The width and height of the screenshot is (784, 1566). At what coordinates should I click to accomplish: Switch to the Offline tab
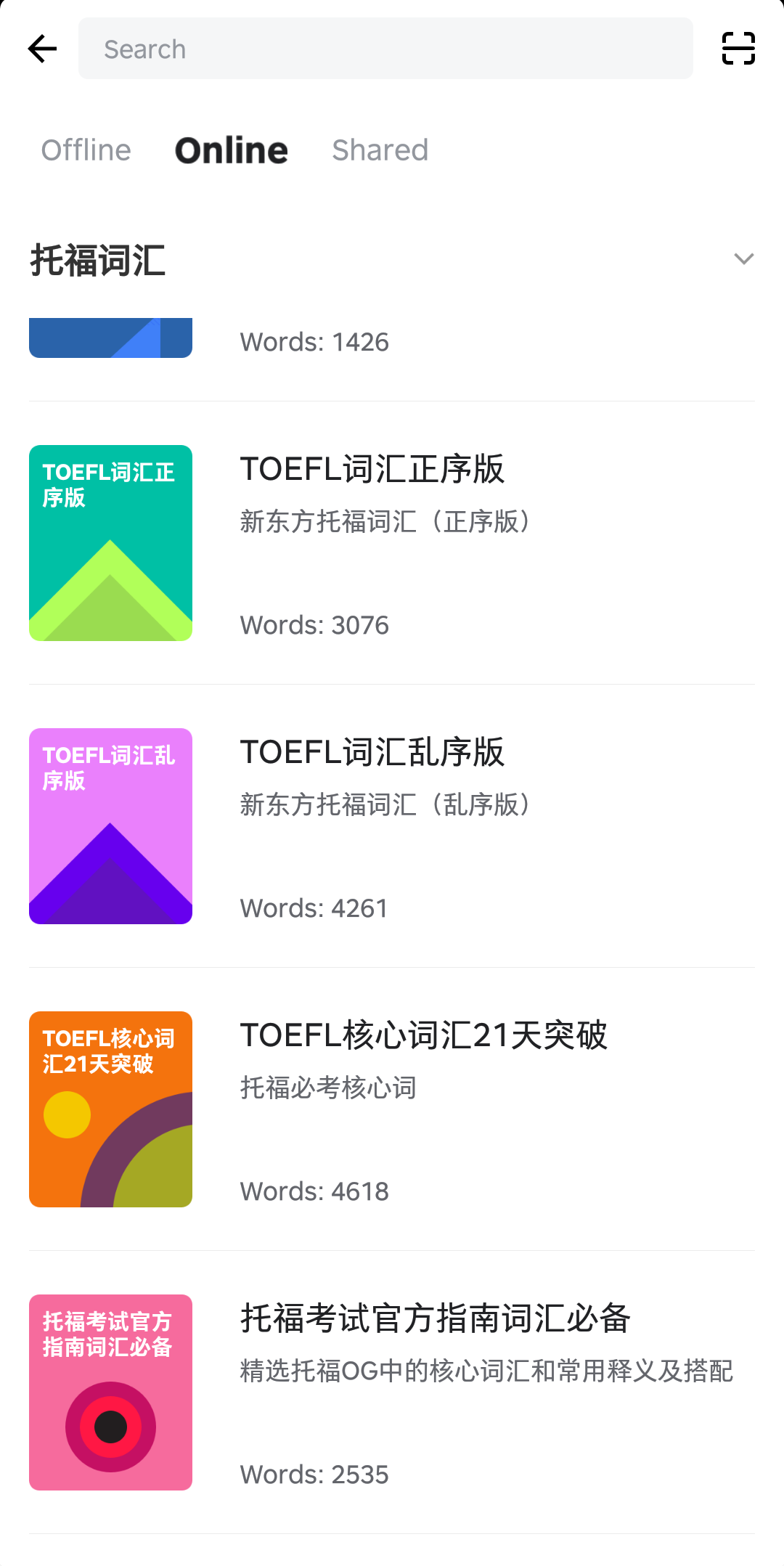pos(86,150)
